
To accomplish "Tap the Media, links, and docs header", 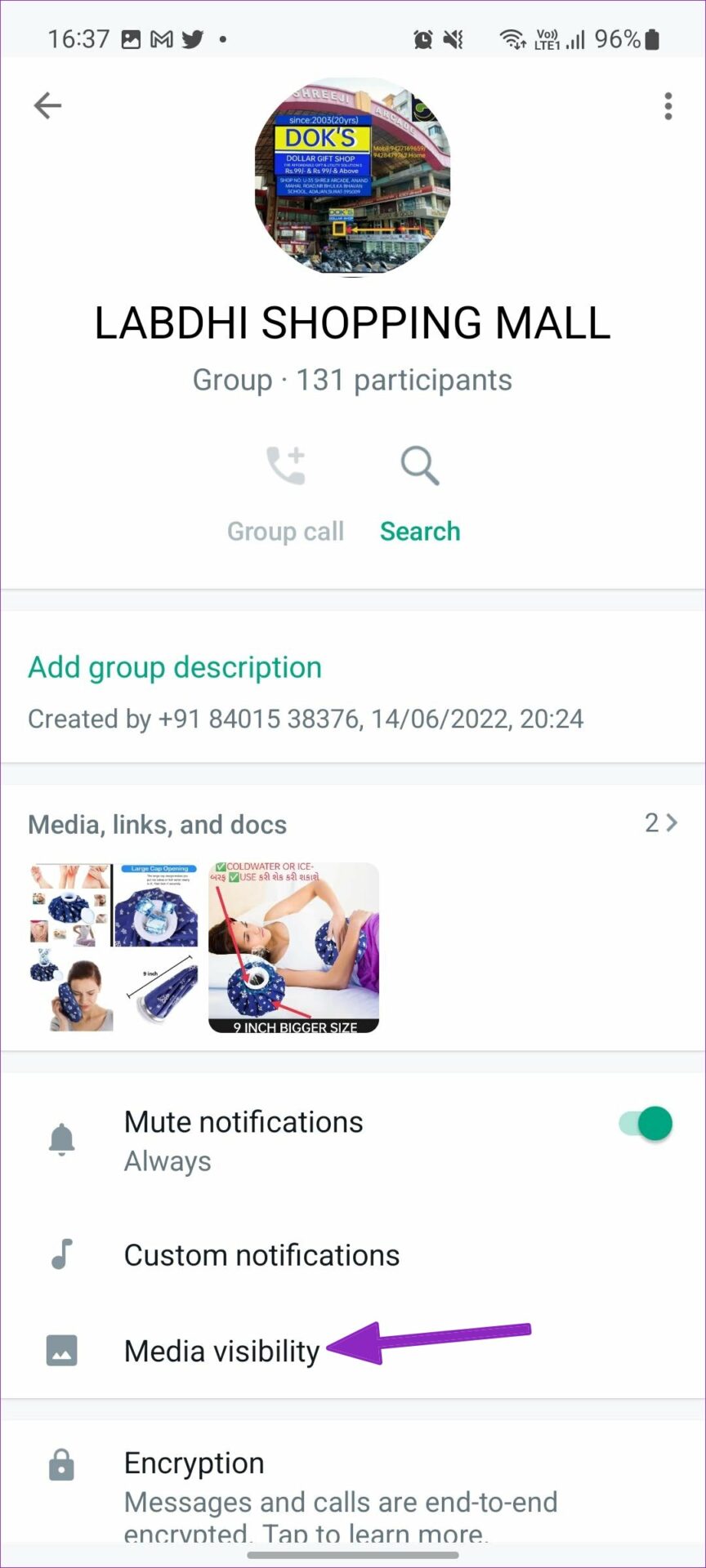I will tap(157, 824).
